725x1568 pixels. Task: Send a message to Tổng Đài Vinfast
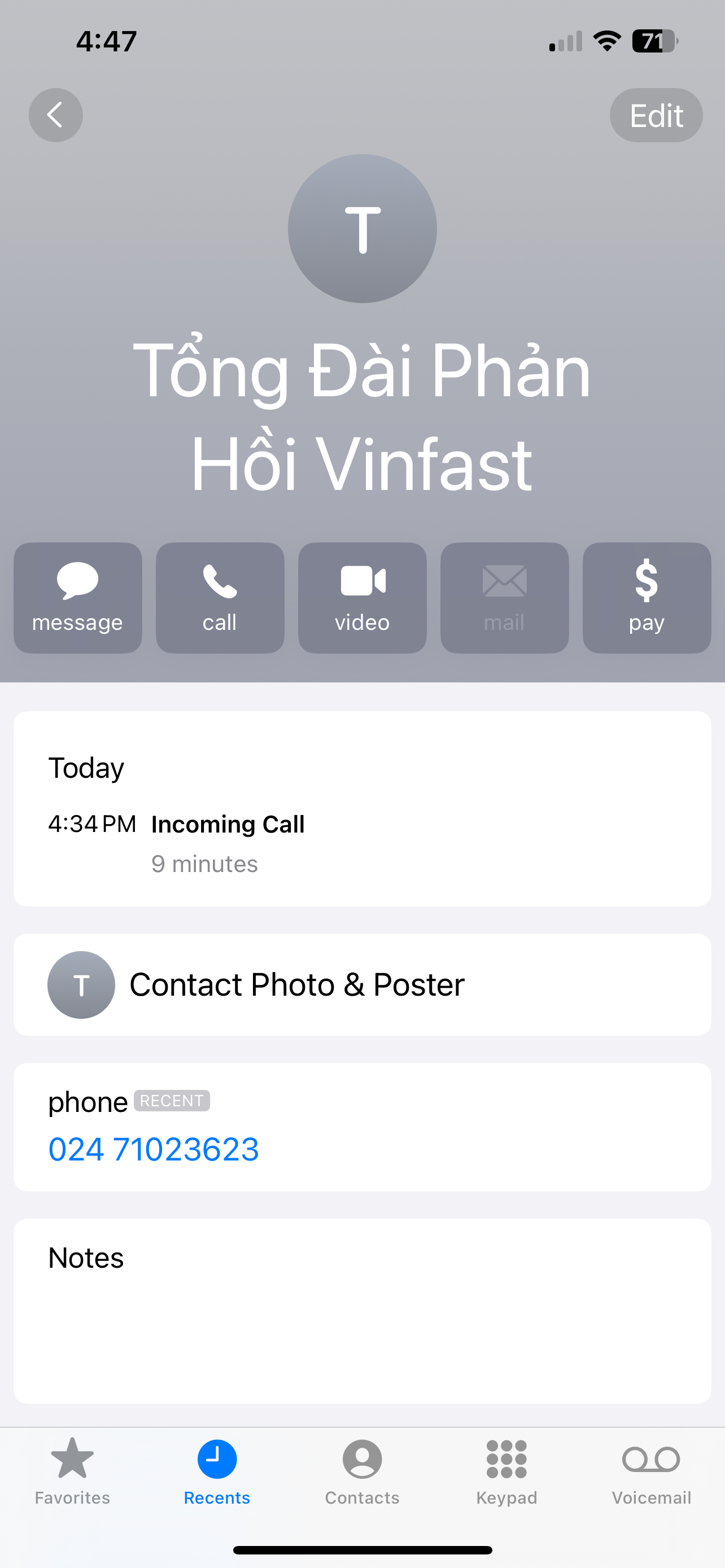coord(77,598)
